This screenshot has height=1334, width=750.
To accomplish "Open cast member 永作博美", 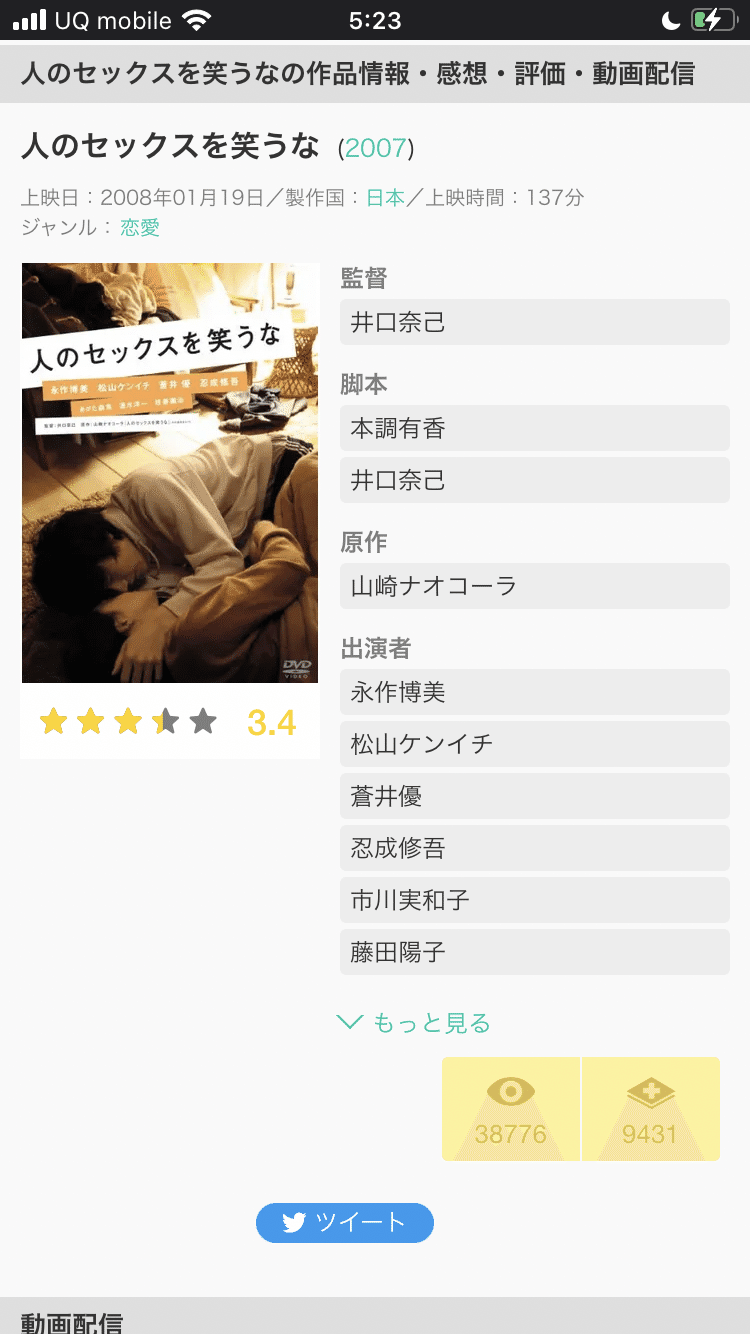I will pos(535,692).
